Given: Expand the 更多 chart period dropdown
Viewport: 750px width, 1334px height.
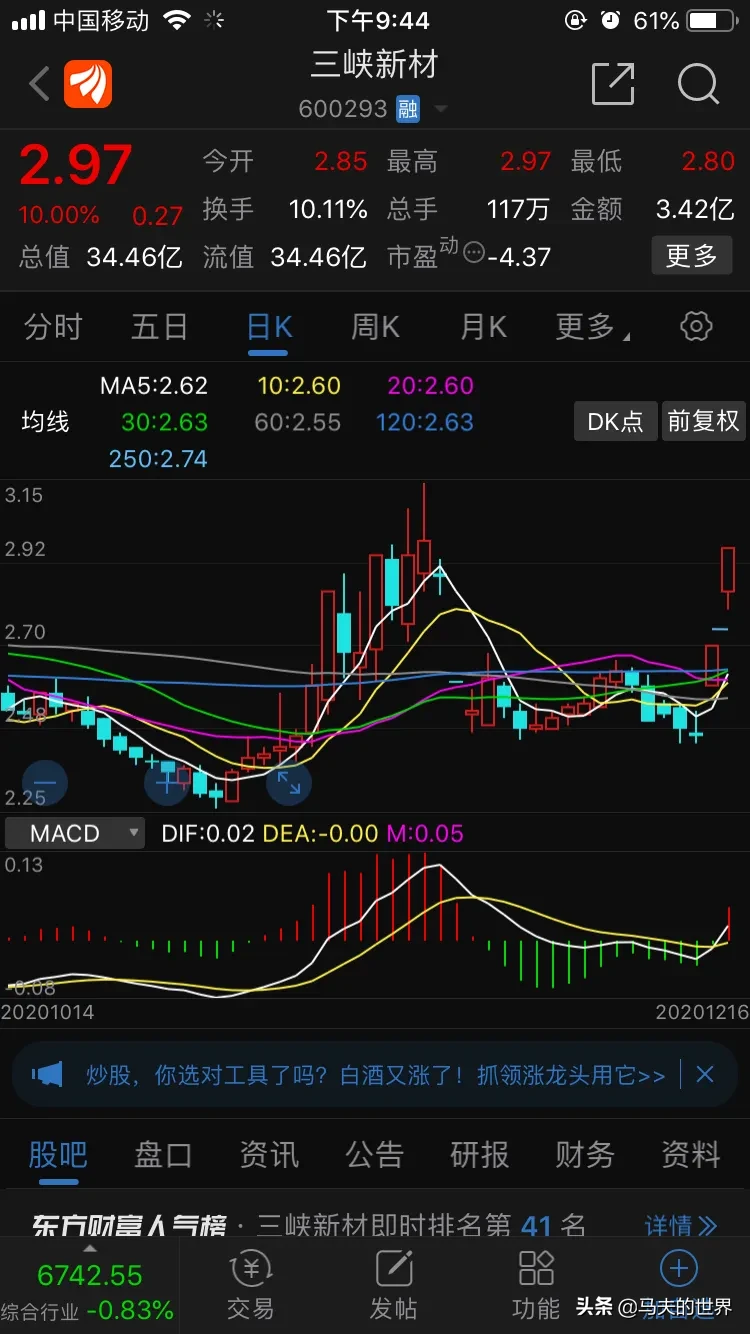Looking at the screenshot, I should [590, 327].
